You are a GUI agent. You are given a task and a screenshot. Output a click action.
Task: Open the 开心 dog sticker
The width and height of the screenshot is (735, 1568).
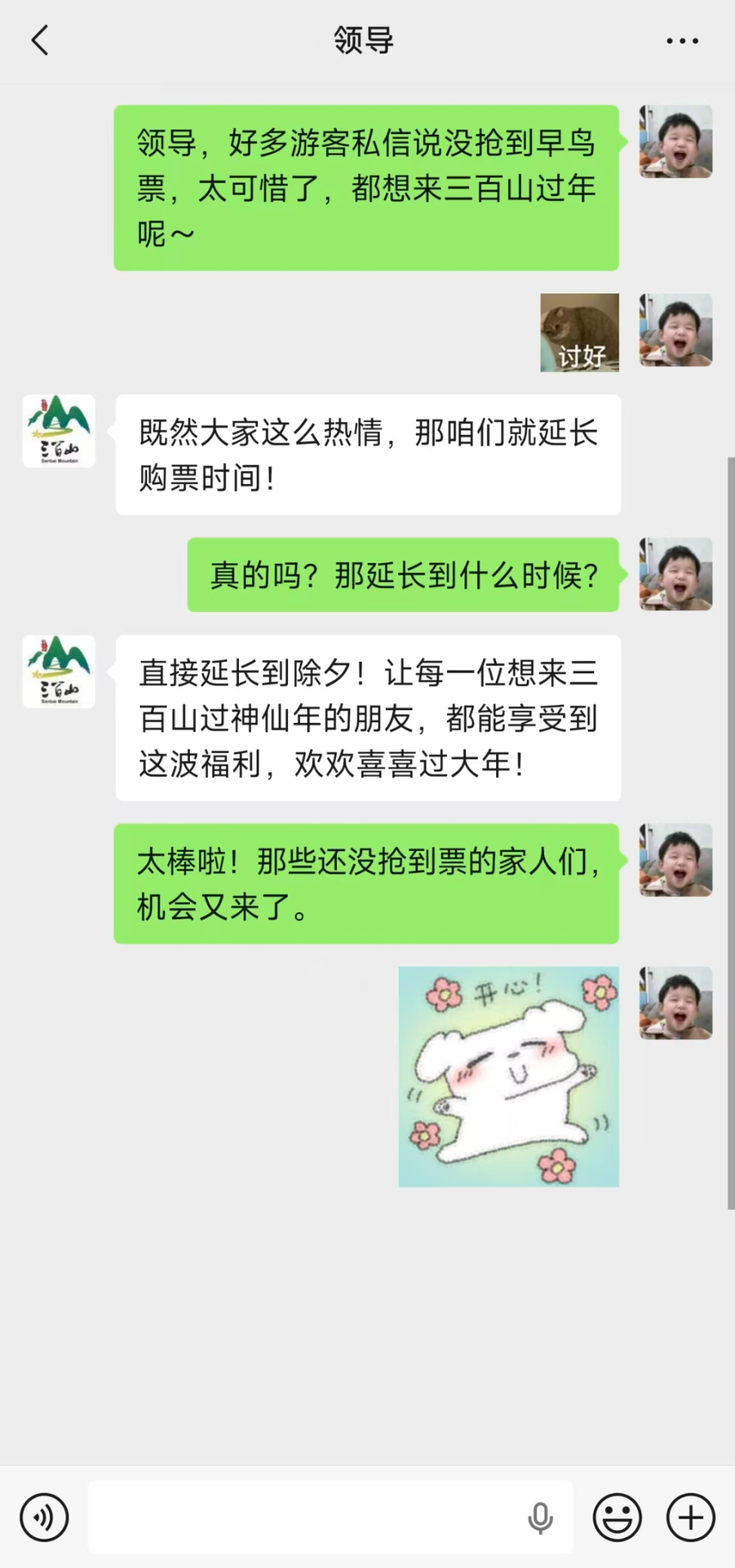tap(508, 1076)
